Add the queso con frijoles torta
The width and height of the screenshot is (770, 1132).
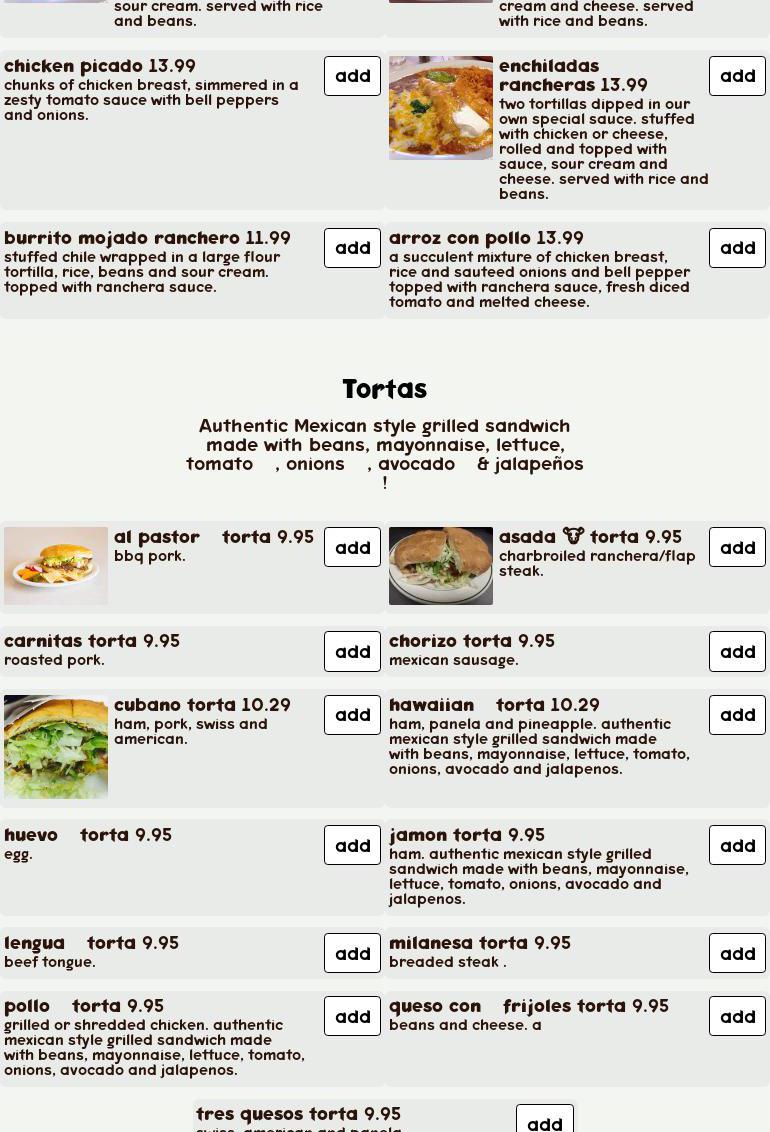(x=737, y=1017)
